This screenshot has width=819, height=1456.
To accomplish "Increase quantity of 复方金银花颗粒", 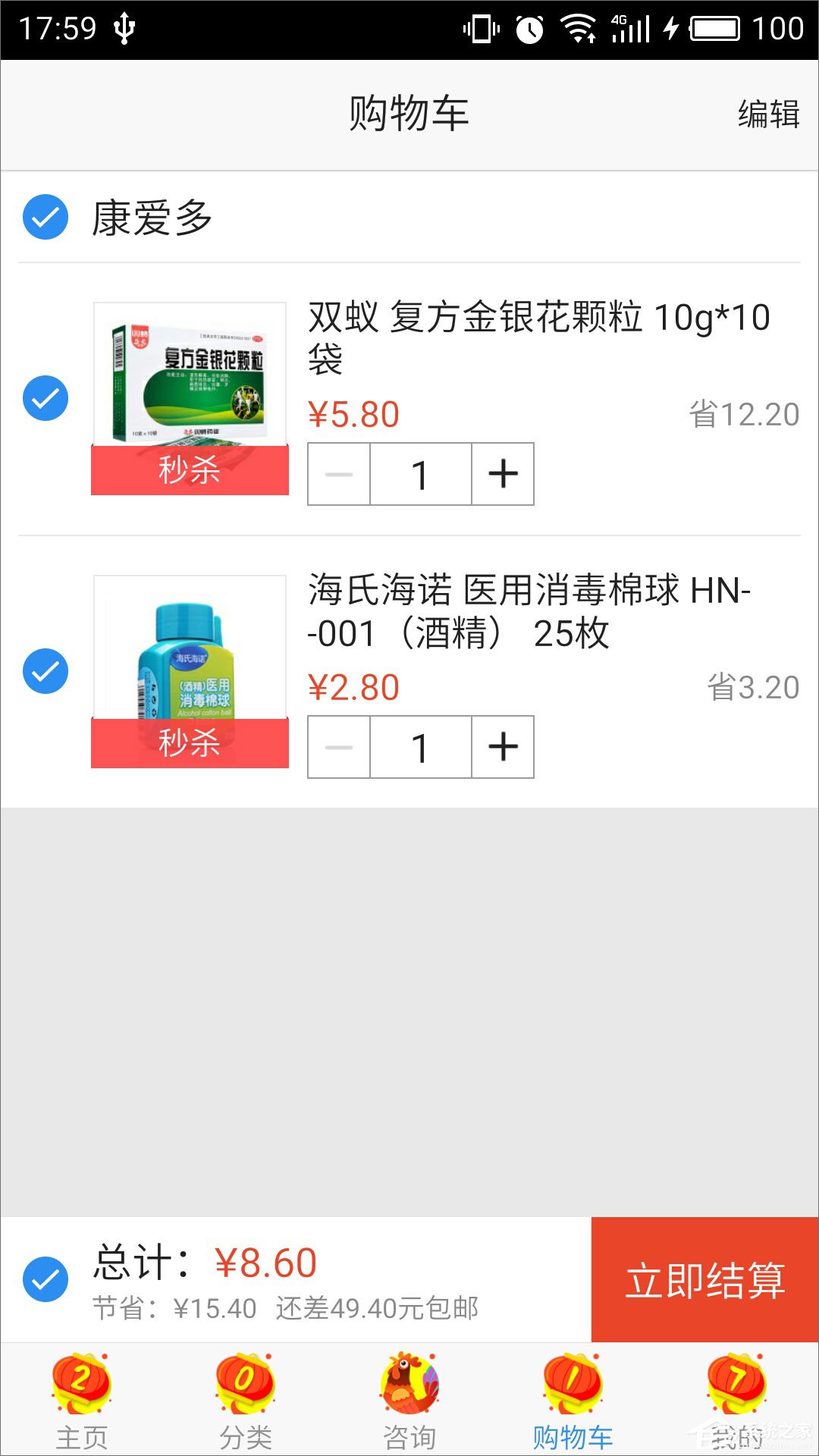I will [503, 473].
